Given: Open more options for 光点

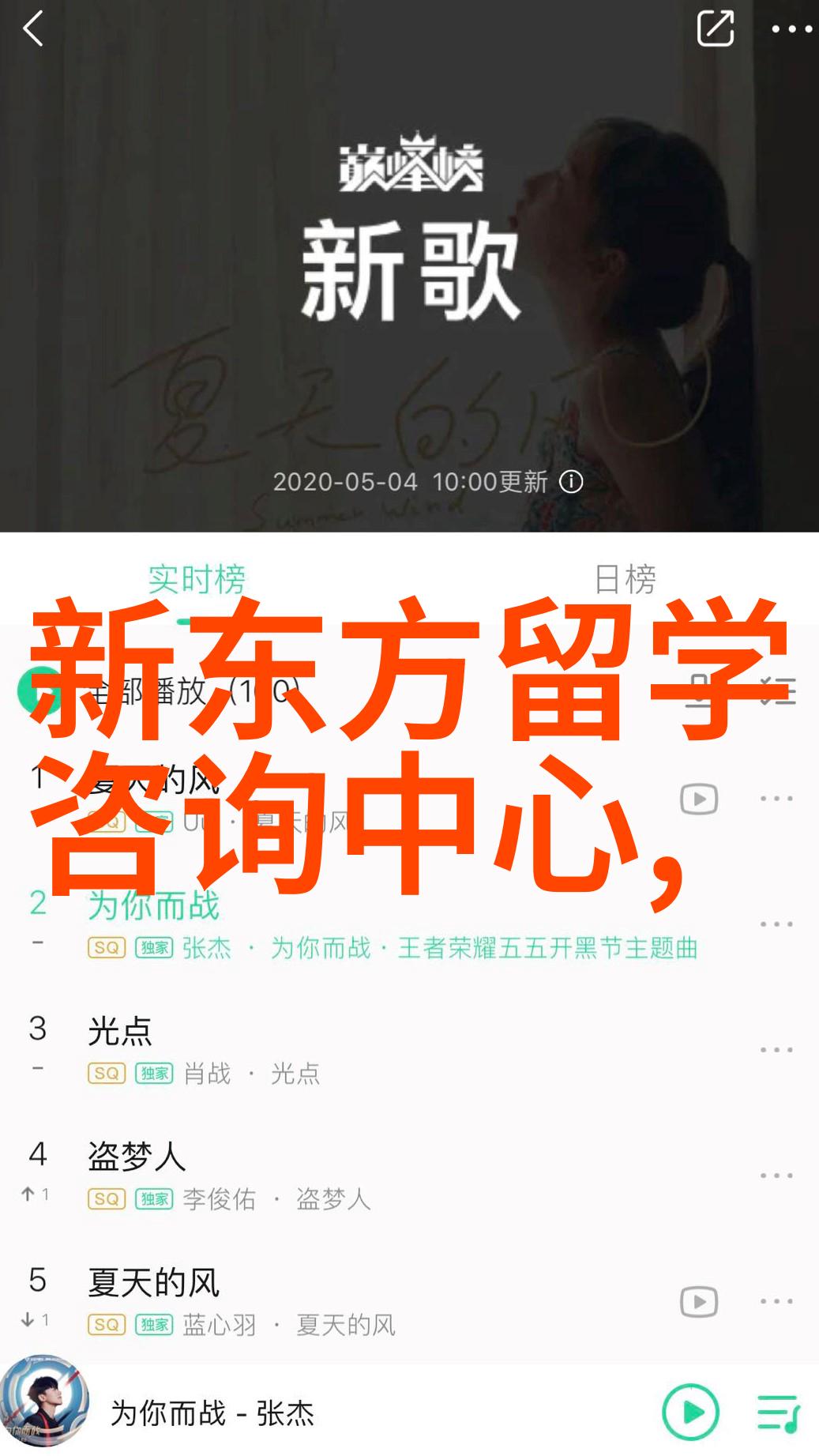Looking at the screenshot, I should click(776, 1050).
